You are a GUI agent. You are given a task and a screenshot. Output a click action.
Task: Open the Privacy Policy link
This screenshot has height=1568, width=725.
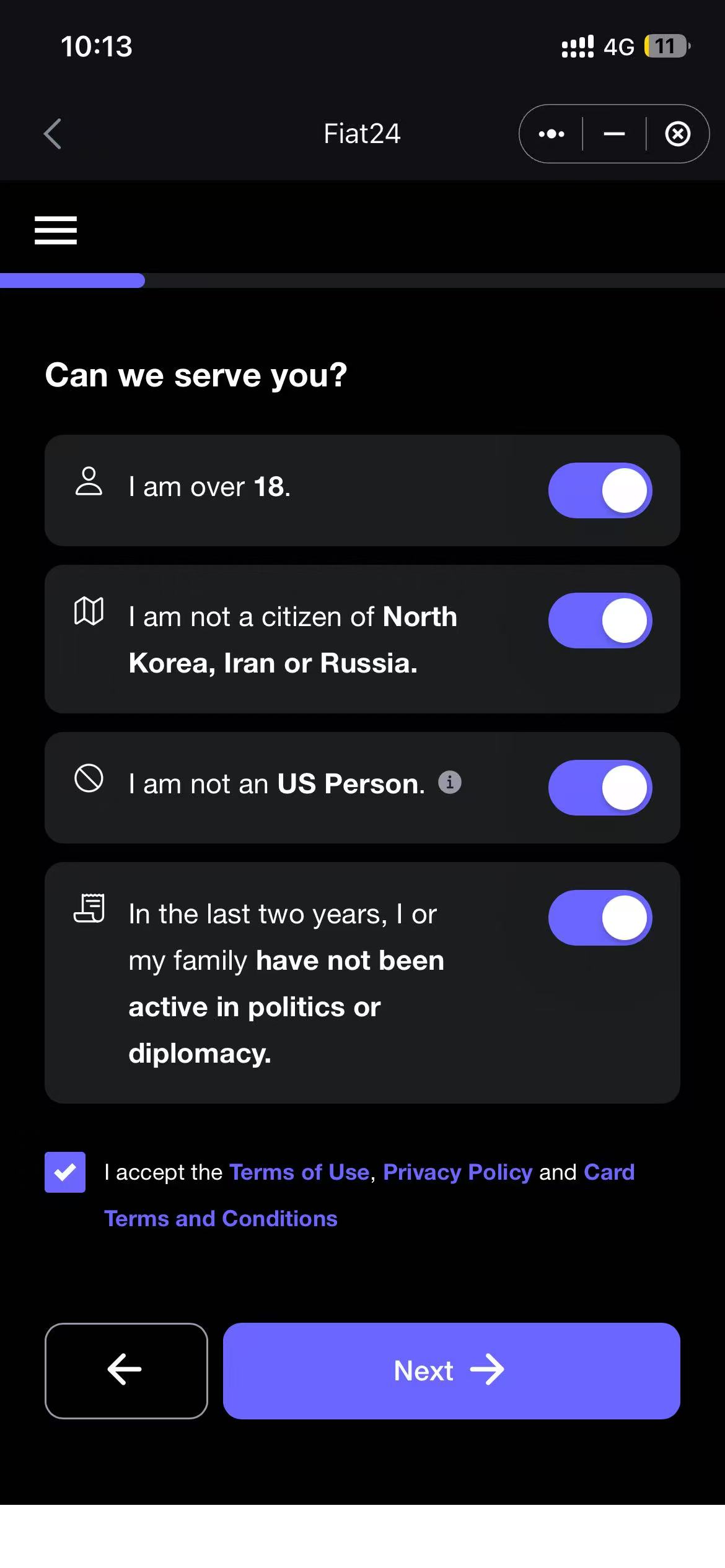pos(458,1172)
